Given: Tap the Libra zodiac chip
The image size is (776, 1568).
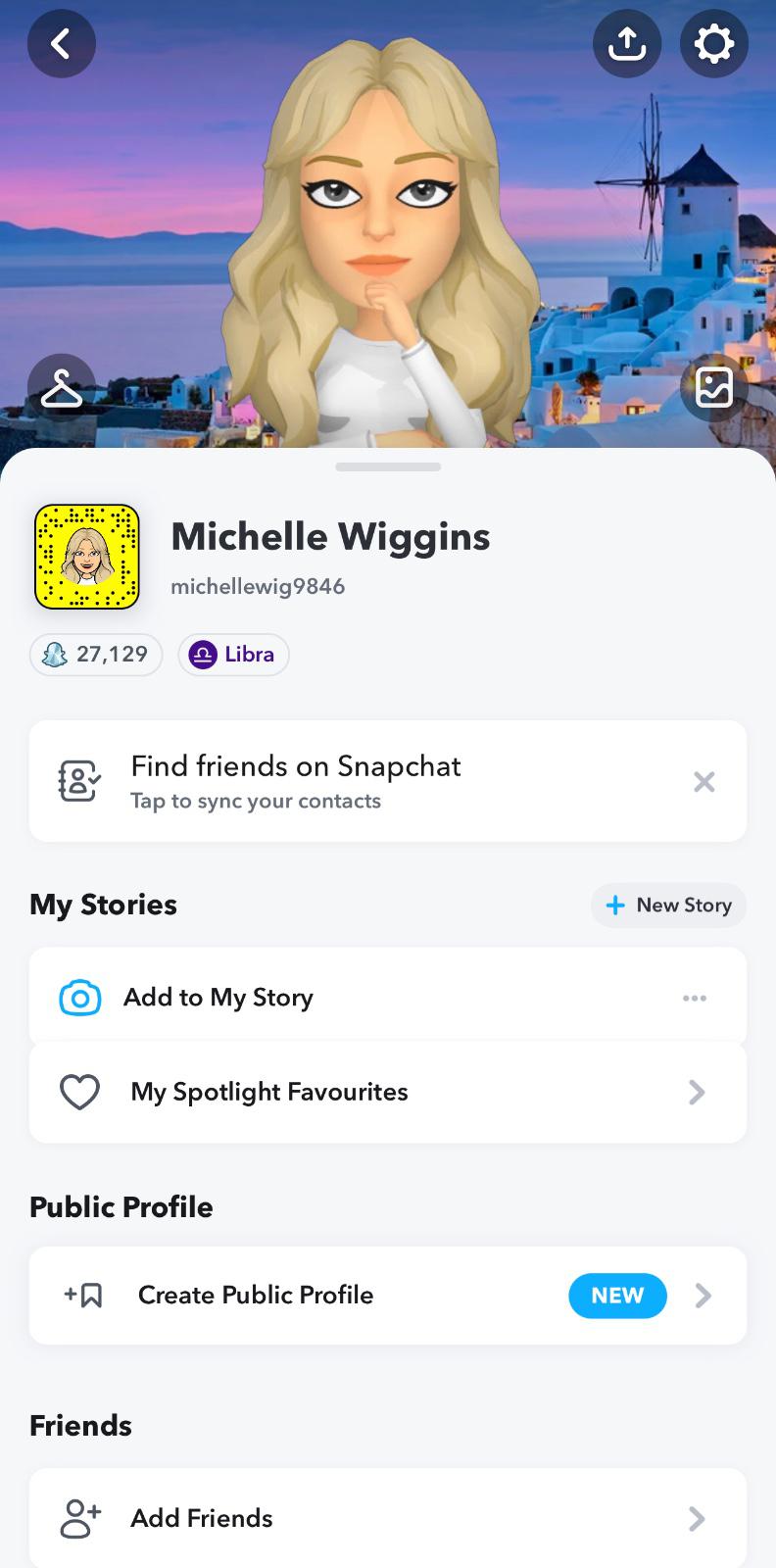Looking at the screenshot, I should pyautogui.click(x=233, y=655).
